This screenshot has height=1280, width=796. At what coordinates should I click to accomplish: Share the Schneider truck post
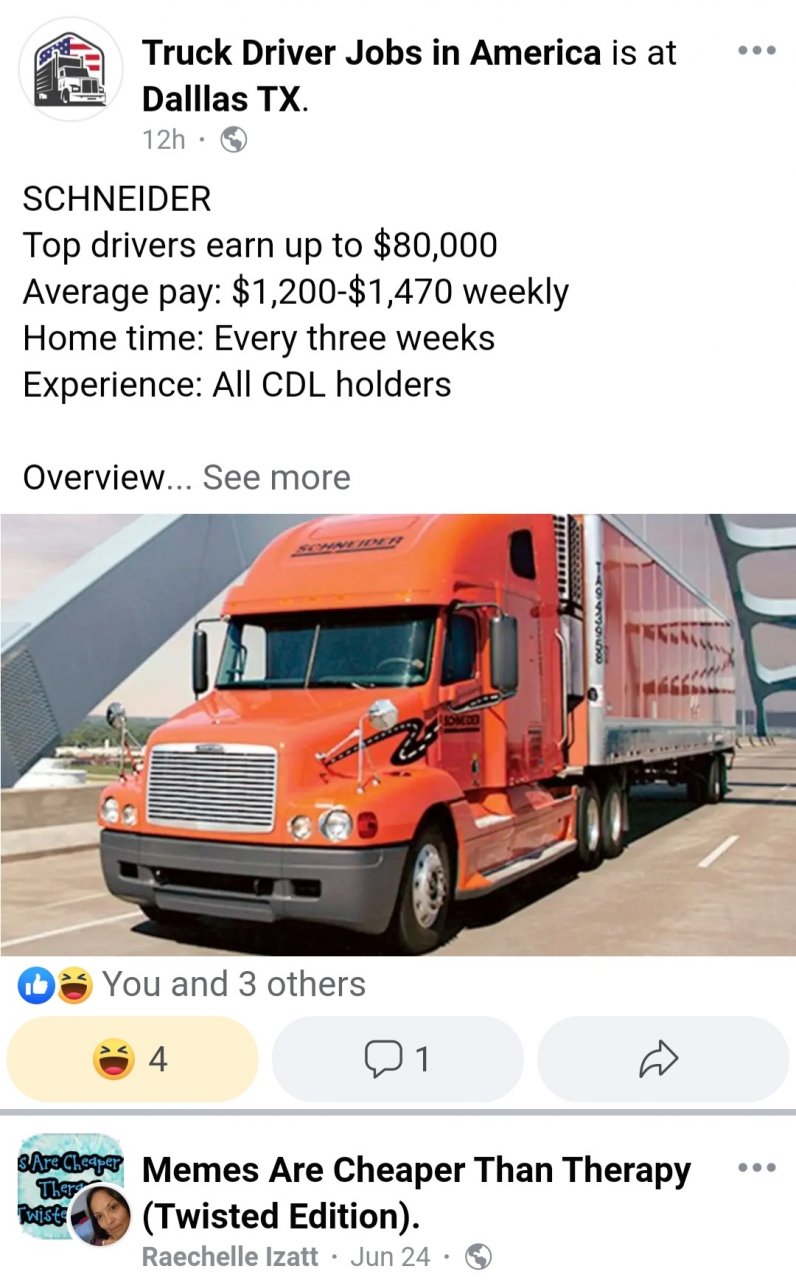point(663,1059)
